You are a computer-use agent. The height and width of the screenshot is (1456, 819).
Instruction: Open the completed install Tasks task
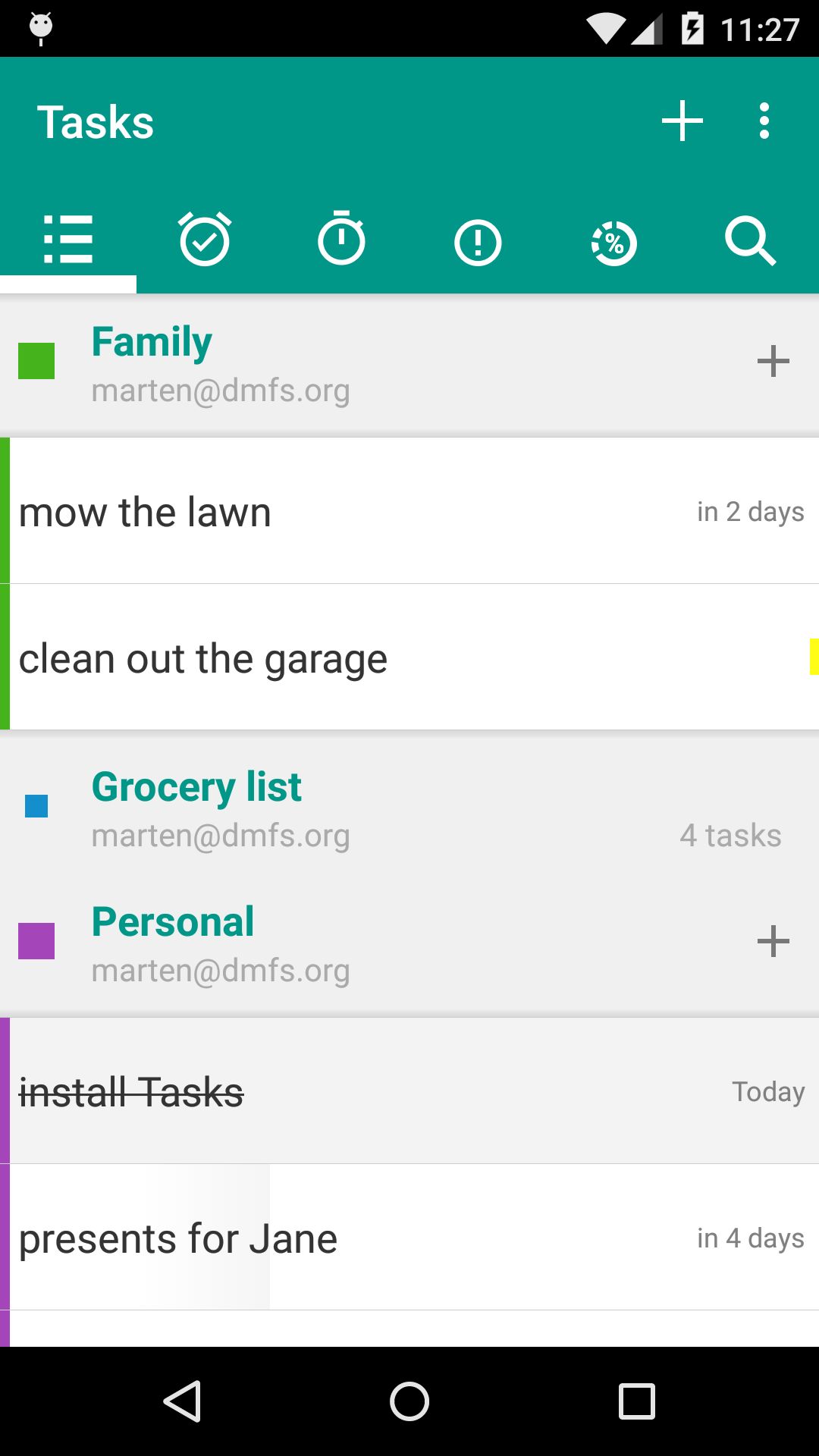pyautogui.click(x=303, y=1092)
